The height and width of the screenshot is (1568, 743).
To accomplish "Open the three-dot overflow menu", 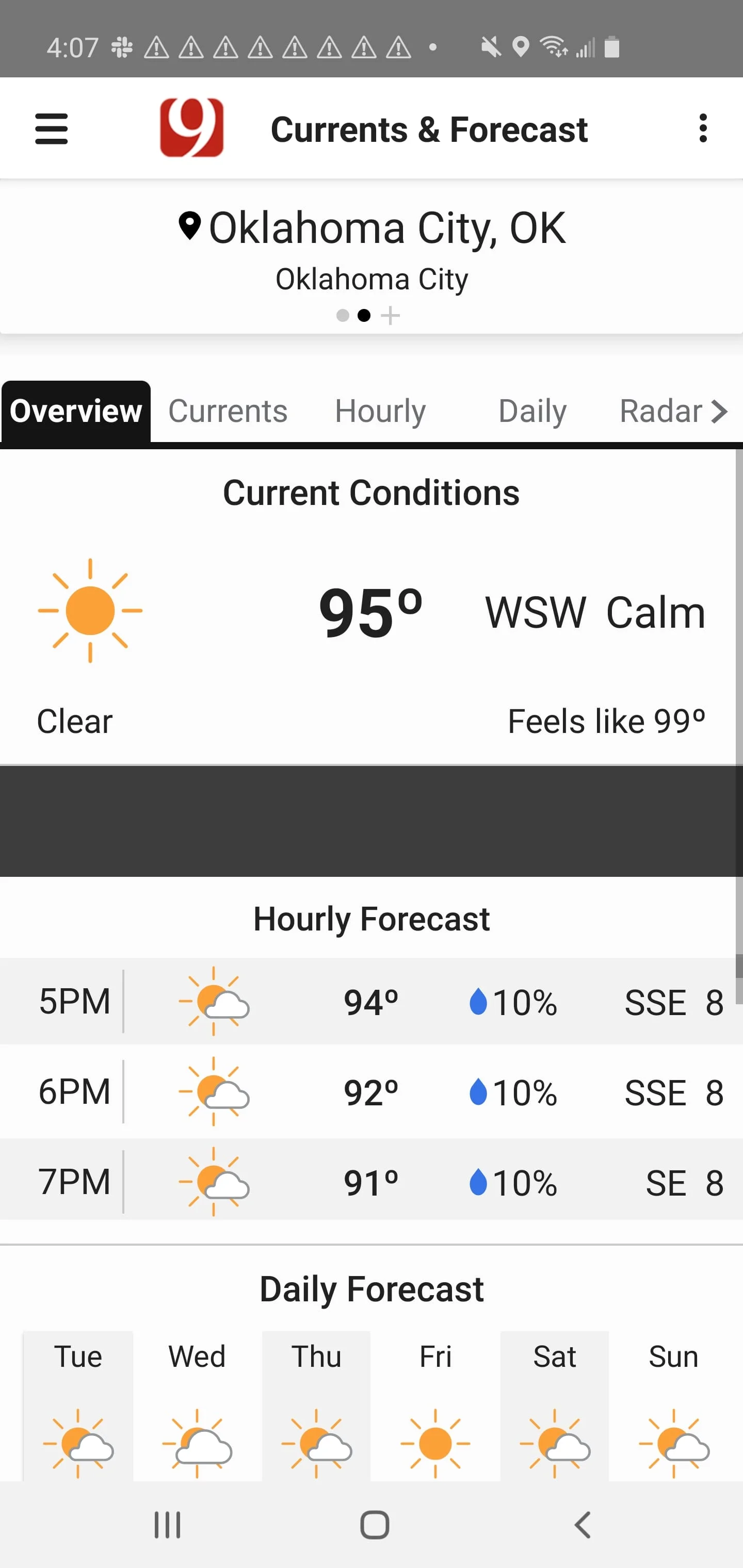I will coord(703,128).
